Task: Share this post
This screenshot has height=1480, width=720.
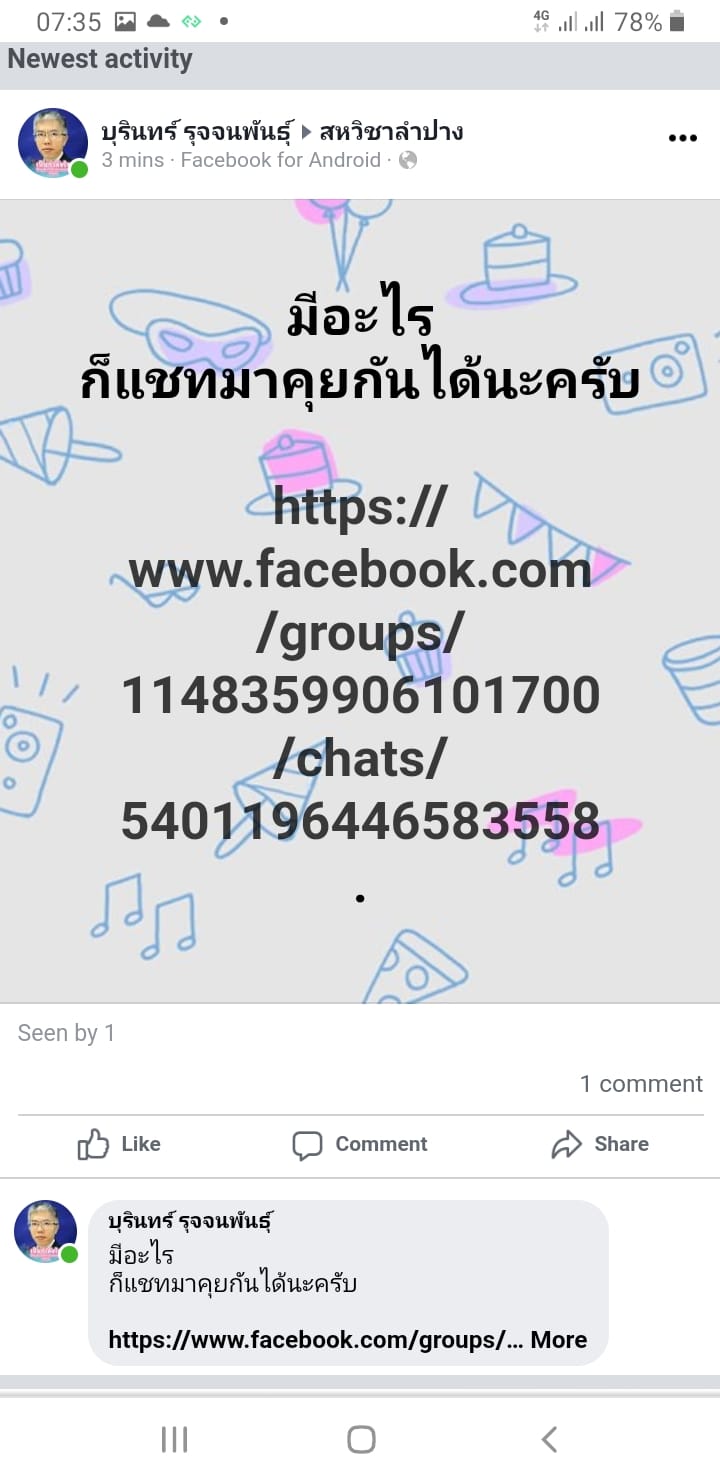Action: coord(600,1144)
